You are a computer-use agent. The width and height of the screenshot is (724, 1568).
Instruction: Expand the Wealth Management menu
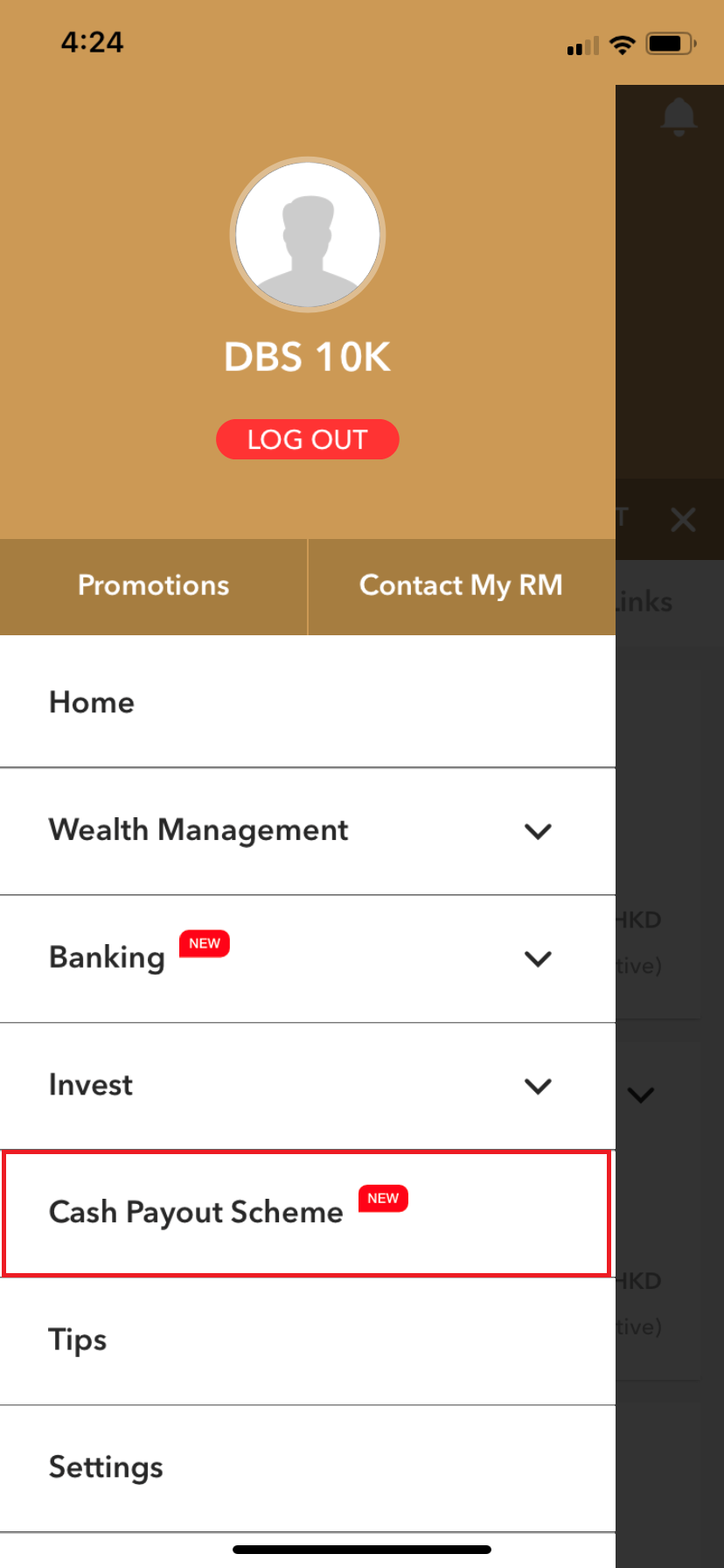point(537,830)
